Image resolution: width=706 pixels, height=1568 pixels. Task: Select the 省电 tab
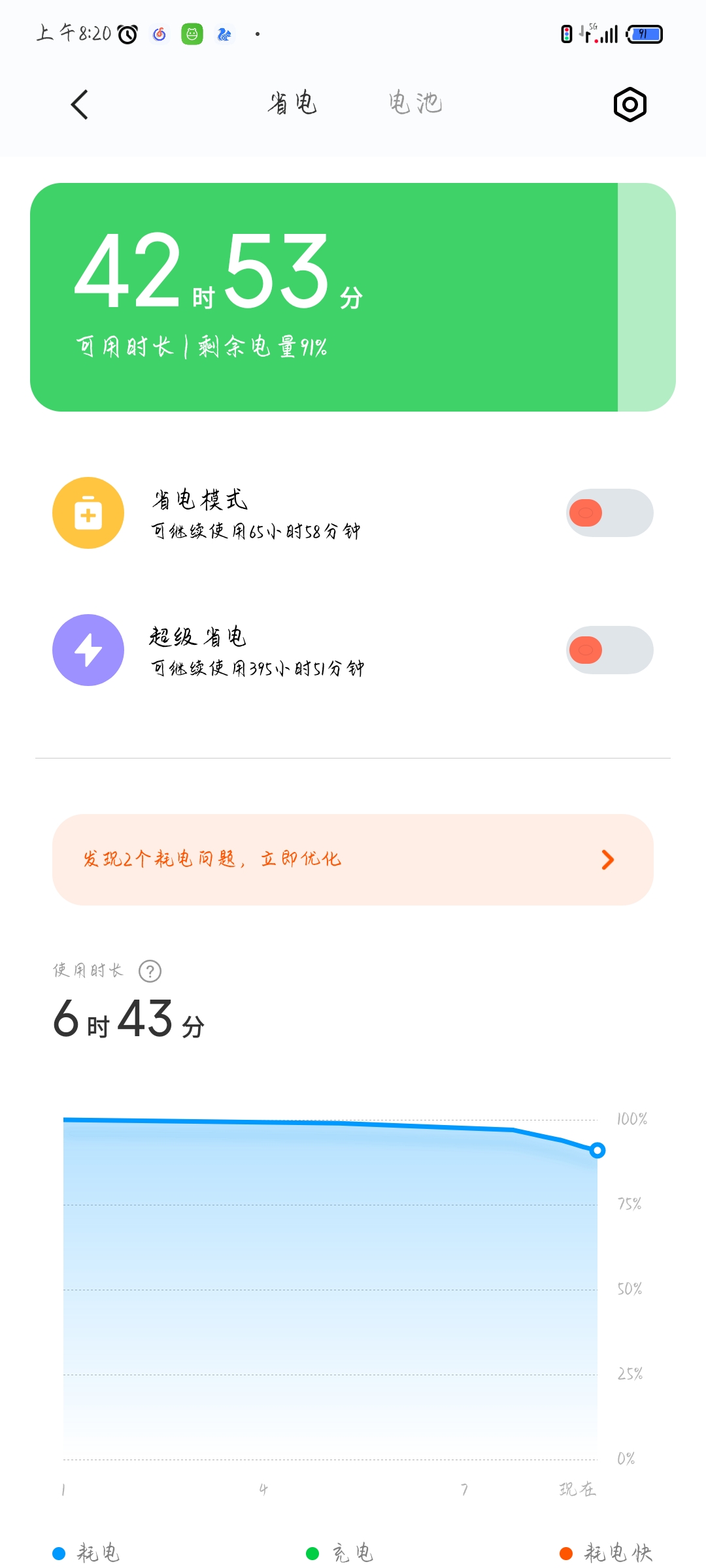pyautogui.click(x=292, y=103)
